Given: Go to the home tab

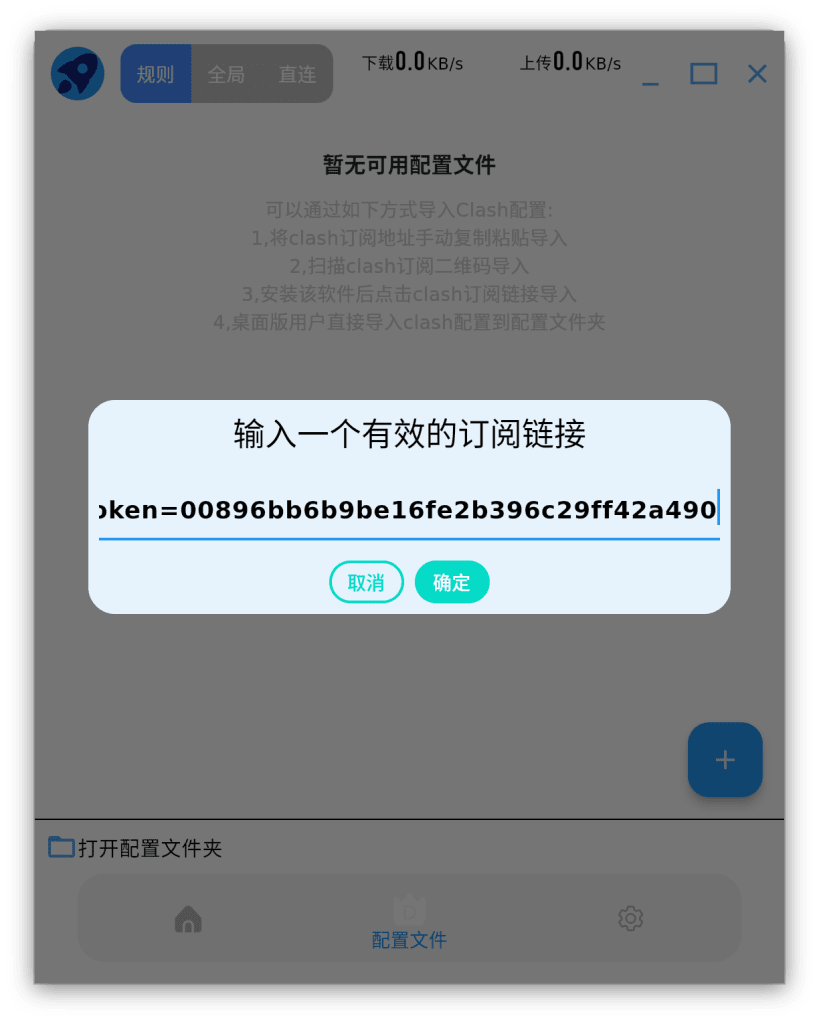Looking at the screenshot, I should pyautogui.click(x=188, y=918).
